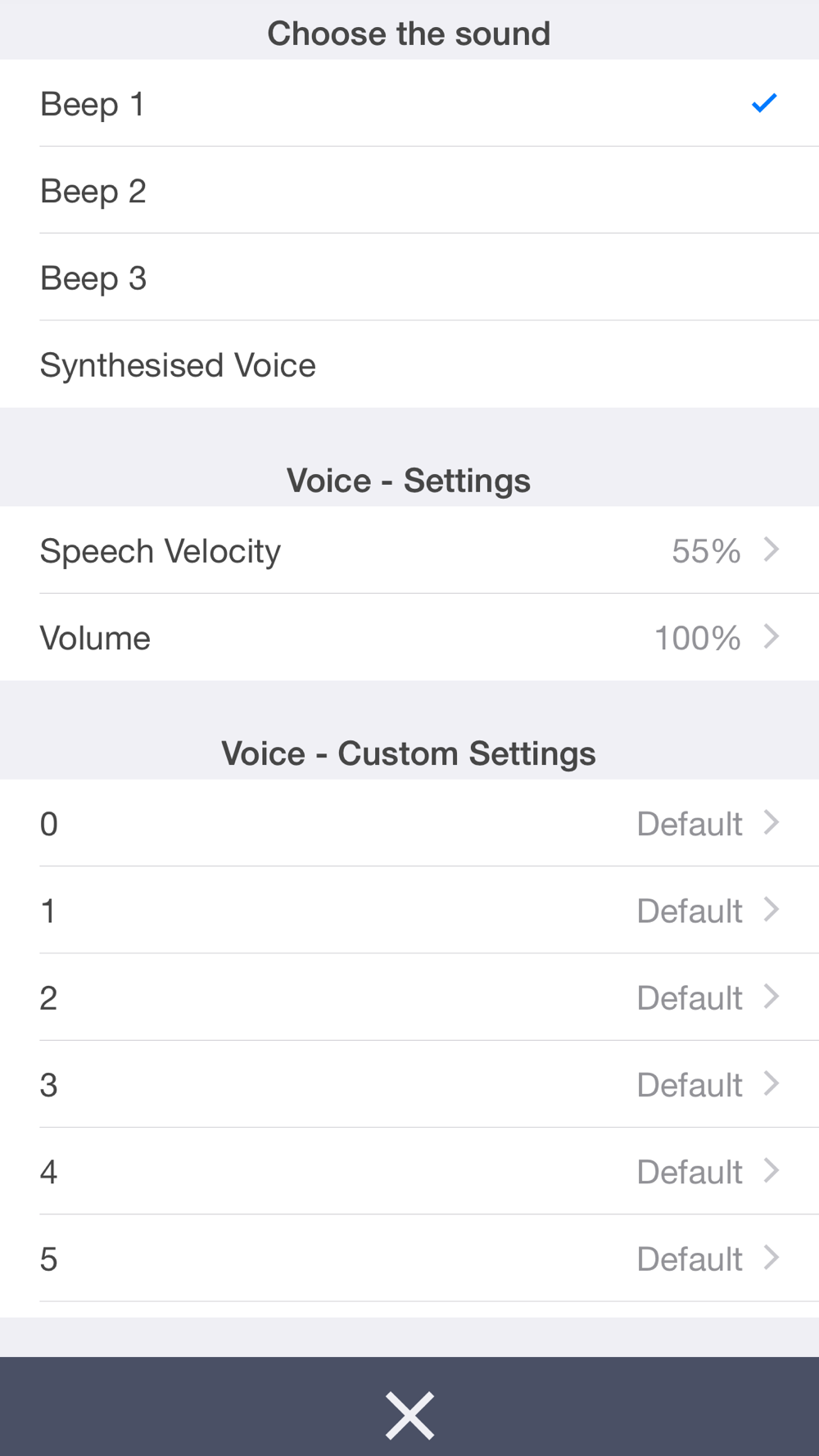
Task: Open custom voice setting for 3
Action: click(409, 1084)
